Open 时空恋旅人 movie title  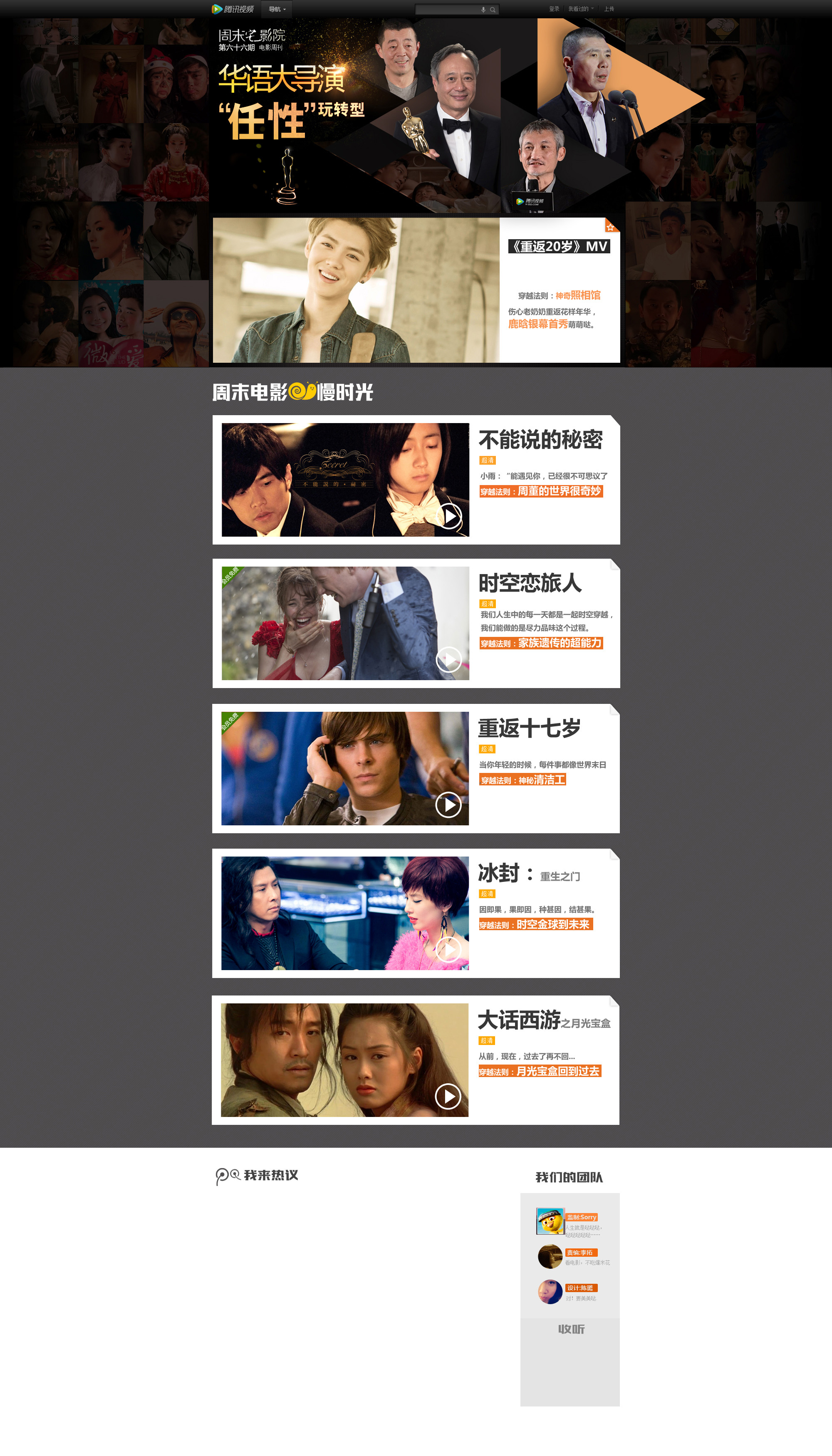tap(530, 583)
